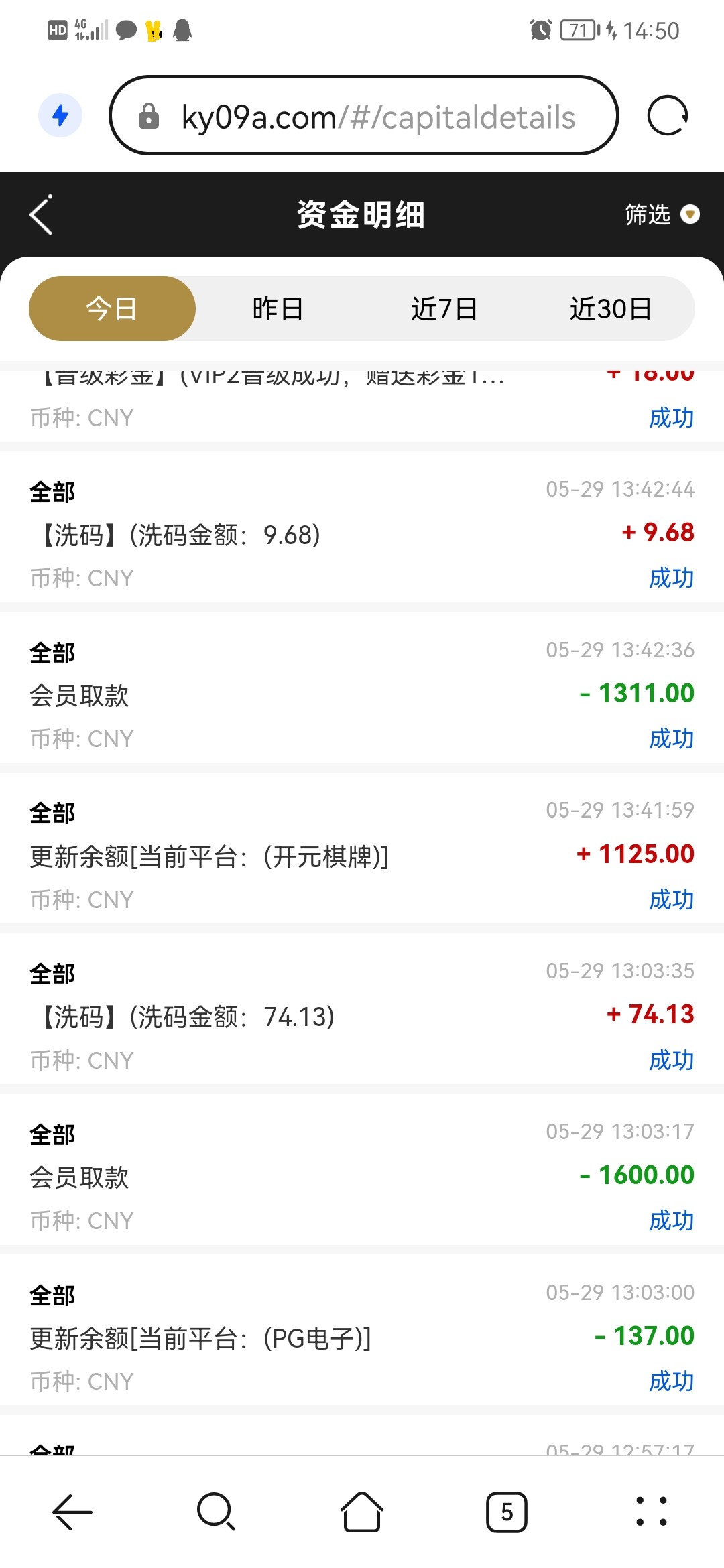Switch to the 近30日 tab
724x1568 pixels.
pyautogui.click(x=612, y=308)
